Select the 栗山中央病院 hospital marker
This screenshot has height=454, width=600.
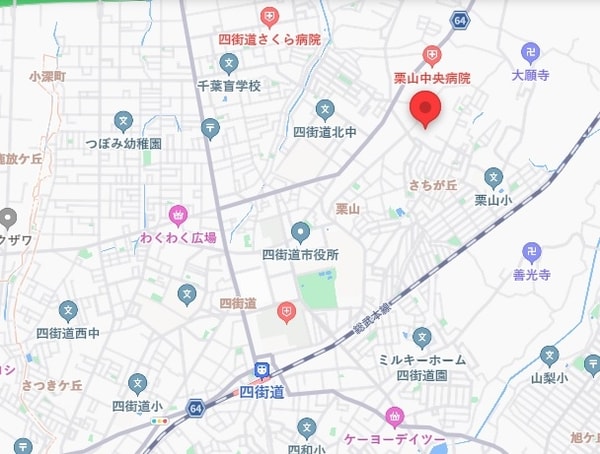[431, 55]
